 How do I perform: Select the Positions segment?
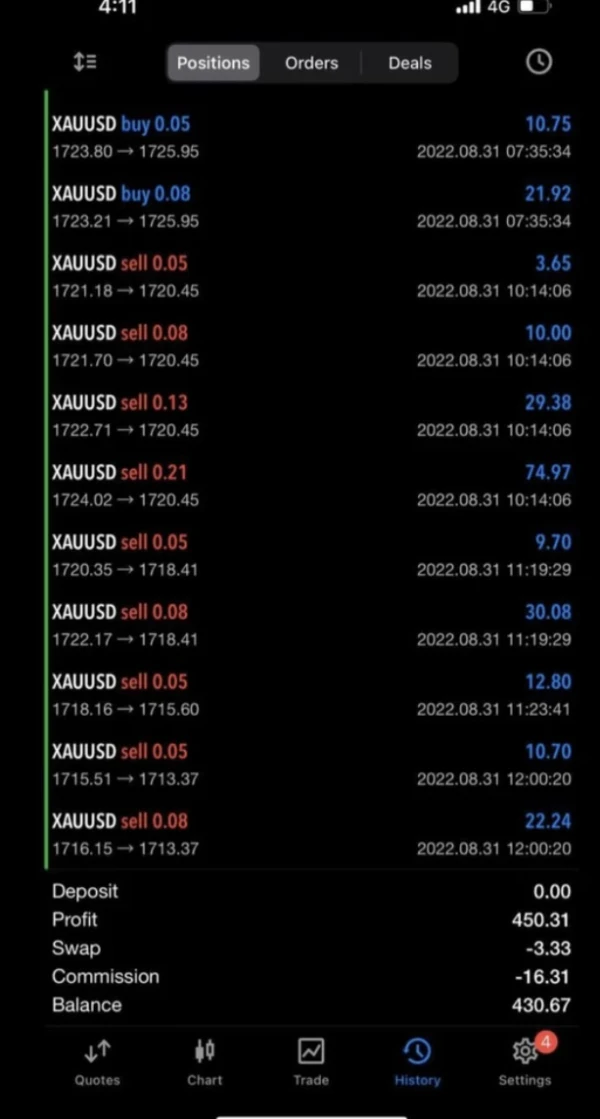[x=213, y=62]
